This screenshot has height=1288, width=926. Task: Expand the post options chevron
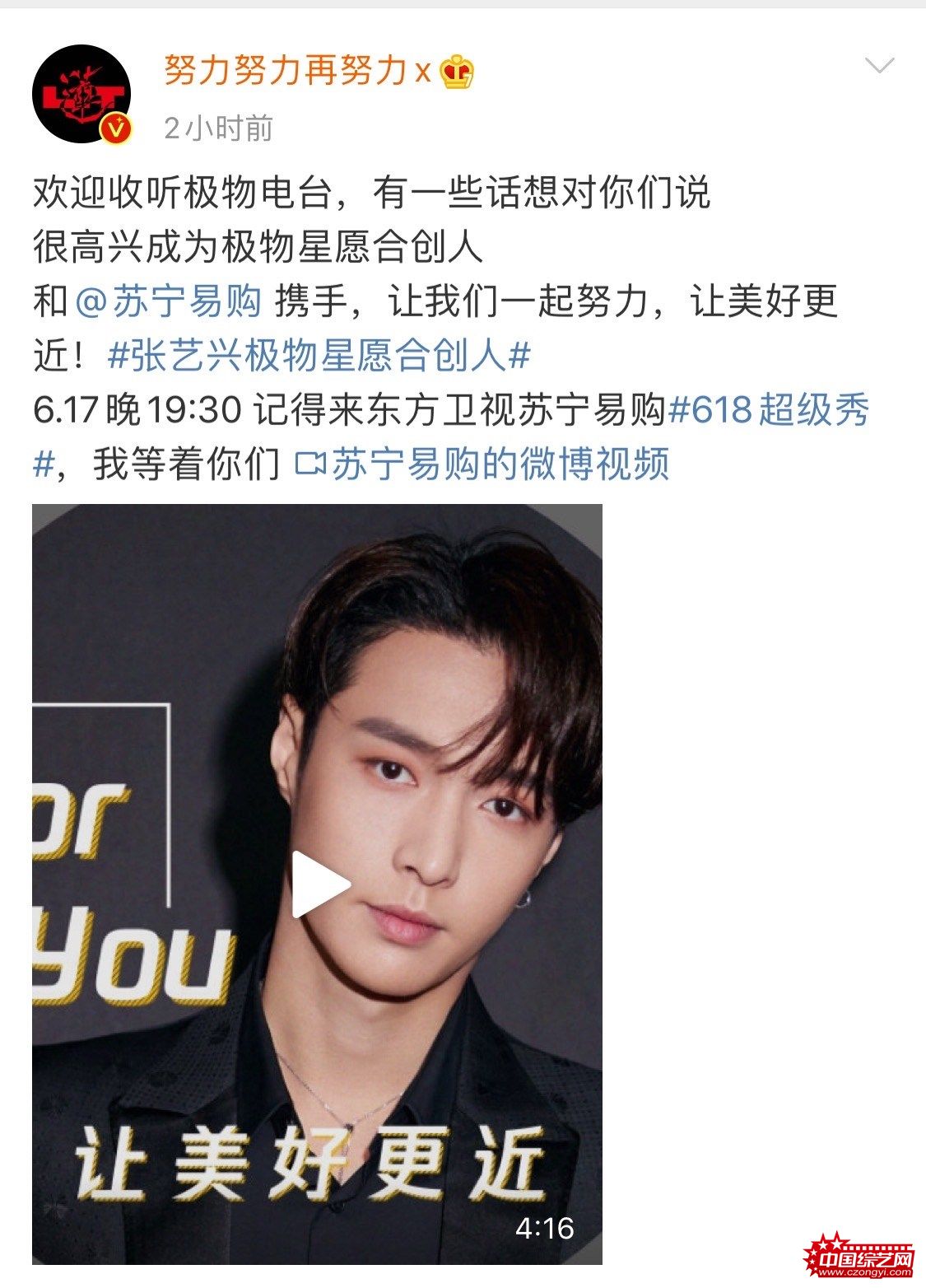click(x=880, y=65)
